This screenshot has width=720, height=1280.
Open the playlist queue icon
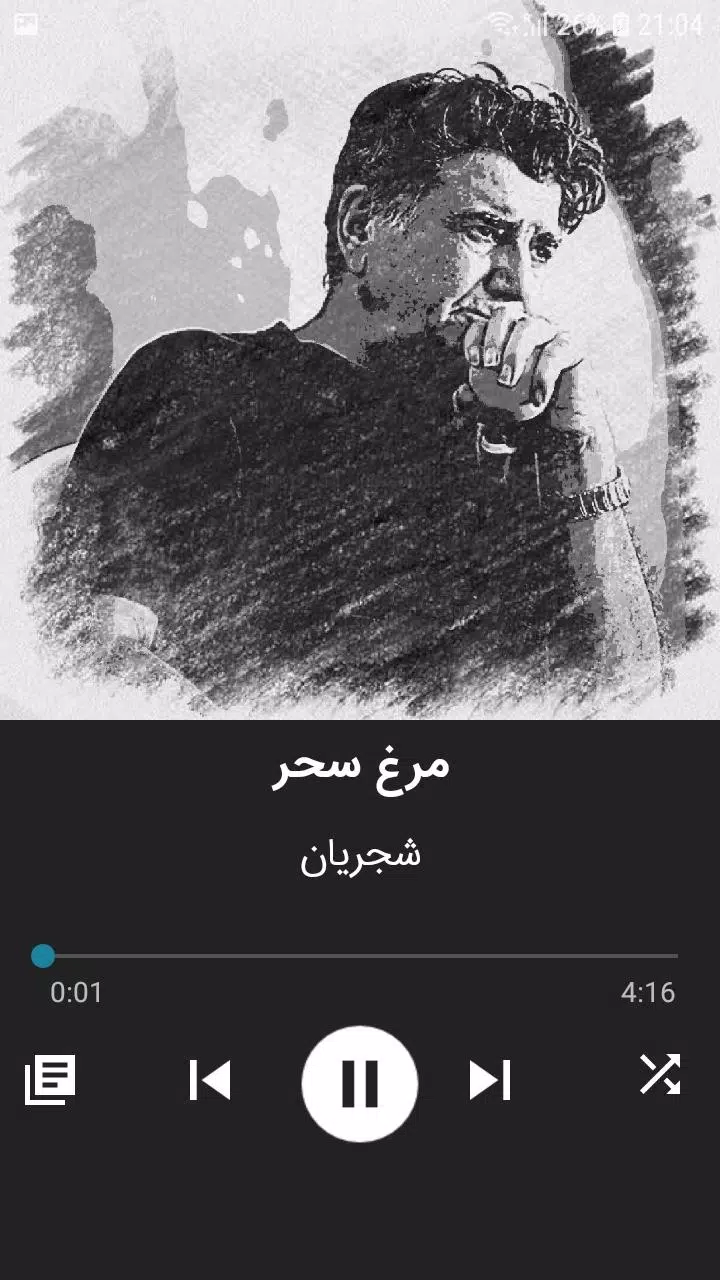pos(50,1080)
